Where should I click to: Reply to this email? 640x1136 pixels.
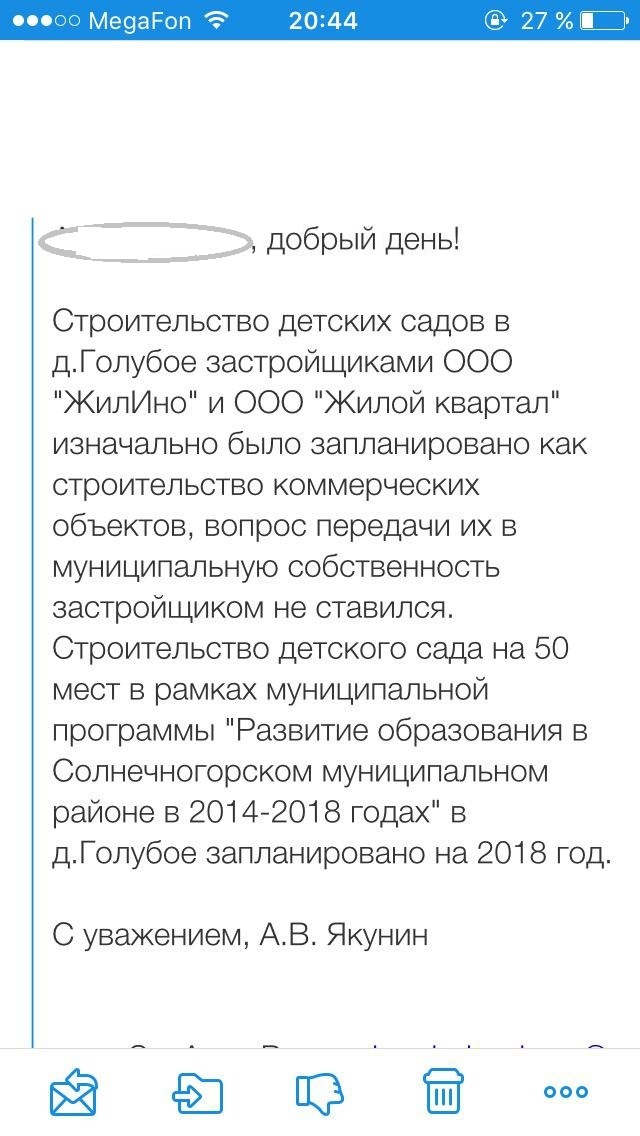(73, 1091)
